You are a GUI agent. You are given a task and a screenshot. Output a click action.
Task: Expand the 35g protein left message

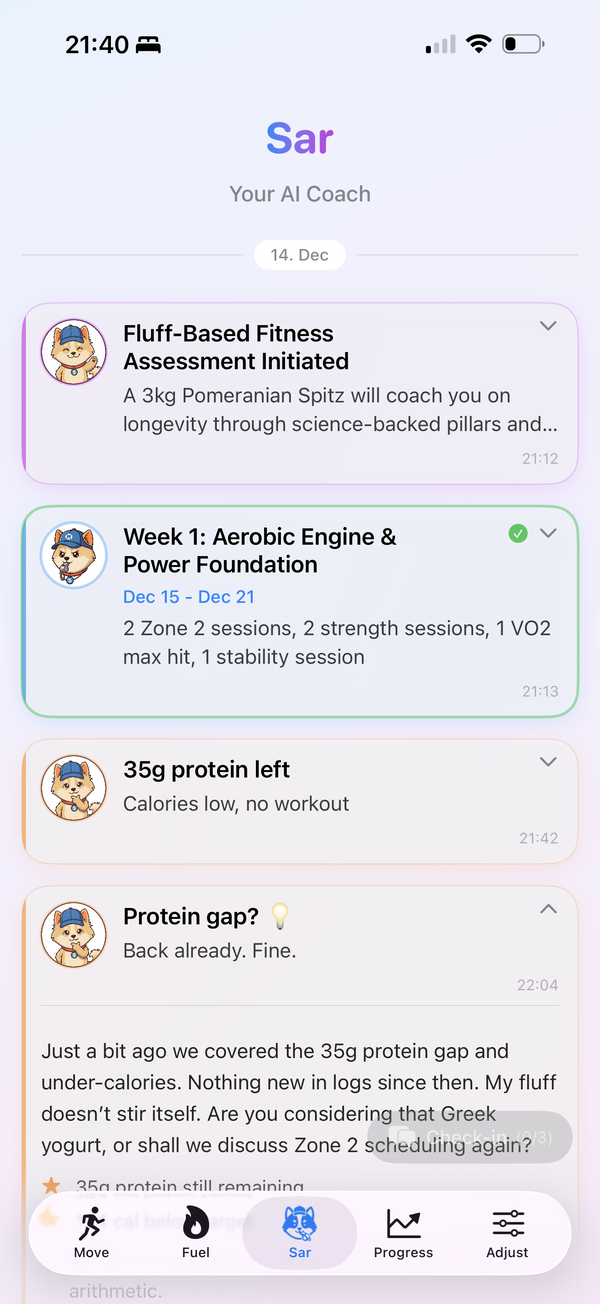548,762
